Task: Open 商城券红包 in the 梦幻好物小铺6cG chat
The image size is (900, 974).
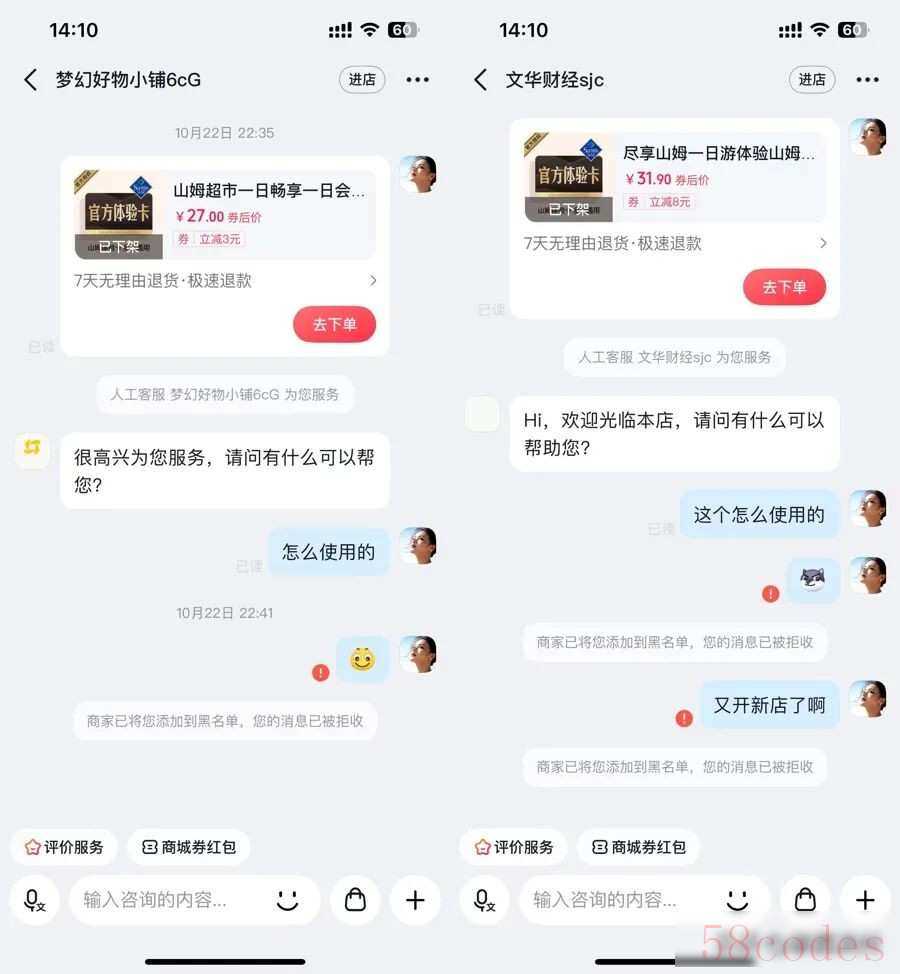Action: [189, 847]
